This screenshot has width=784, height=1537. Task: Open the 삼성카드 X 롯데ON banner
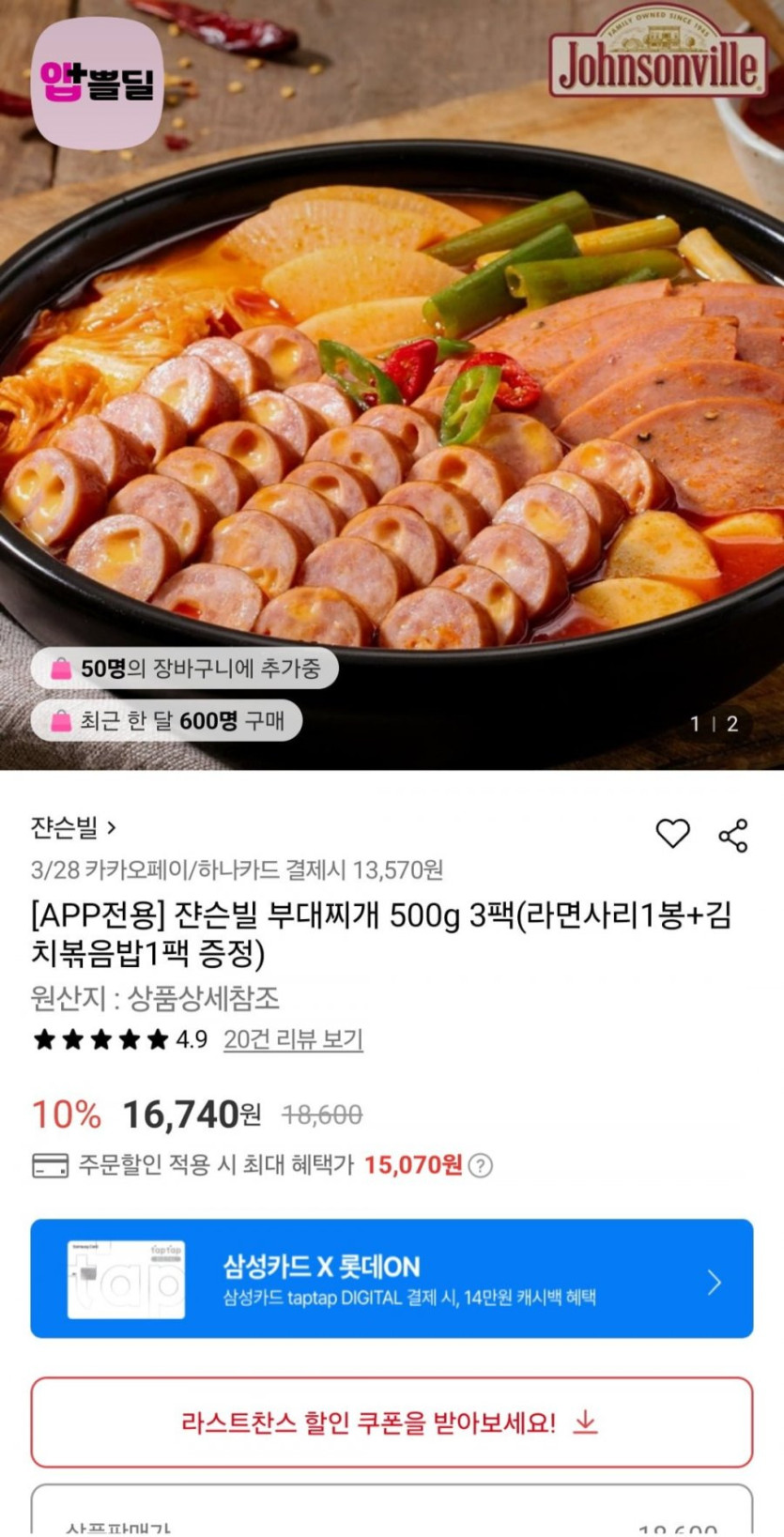coord(392,1278)
